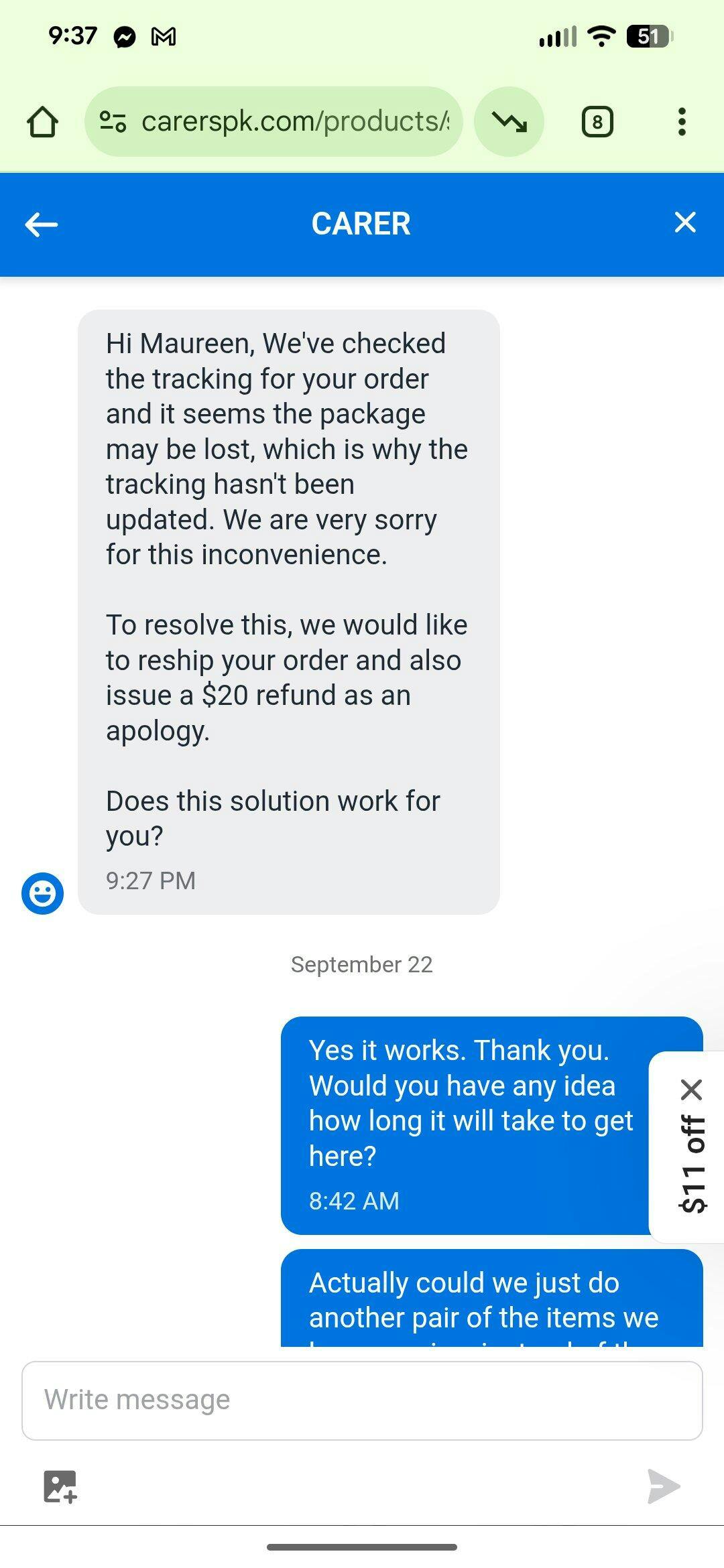Open the price tracking arrow icon

(x=509, y=122)
